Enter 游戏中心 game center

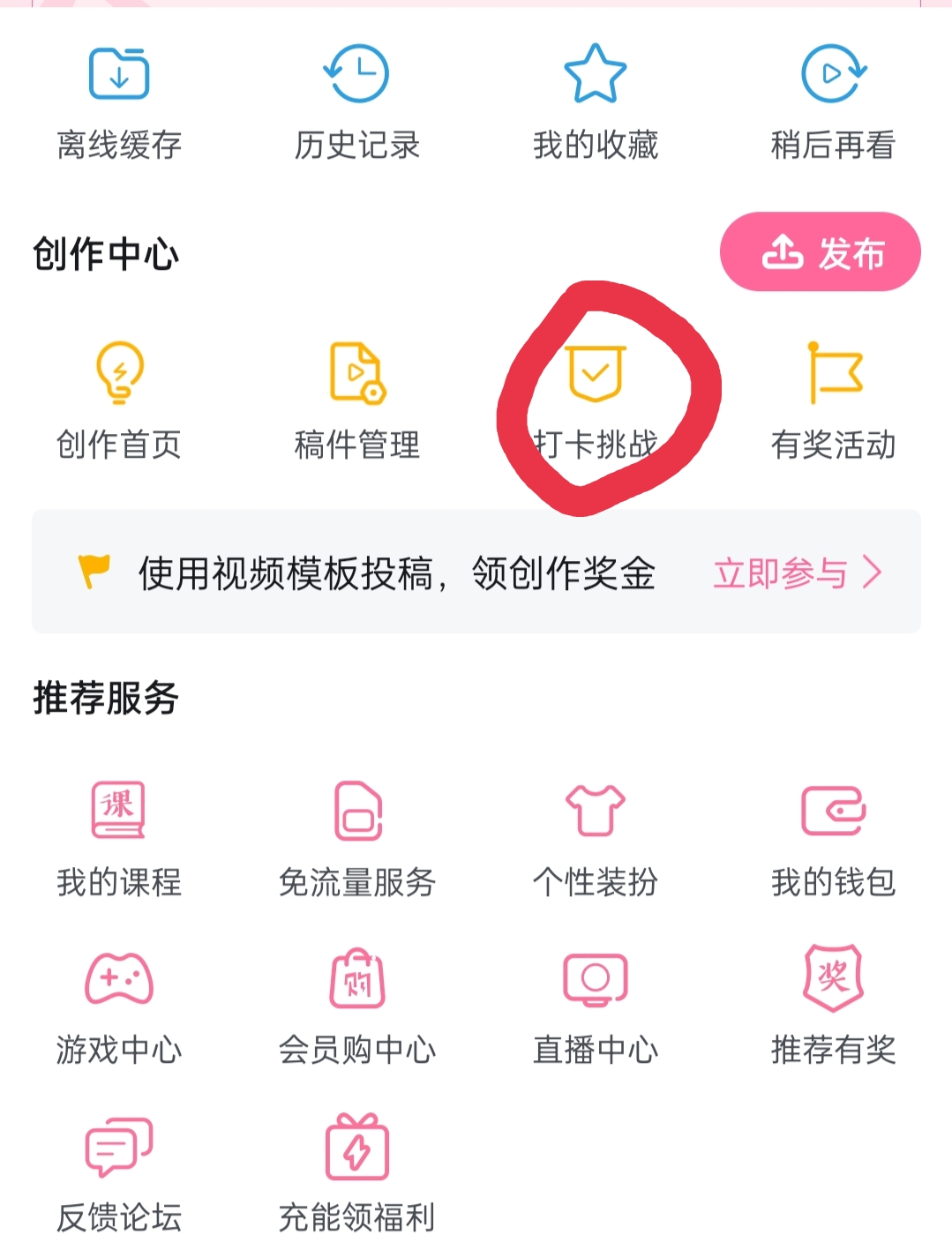click(x=119, y=1006)
